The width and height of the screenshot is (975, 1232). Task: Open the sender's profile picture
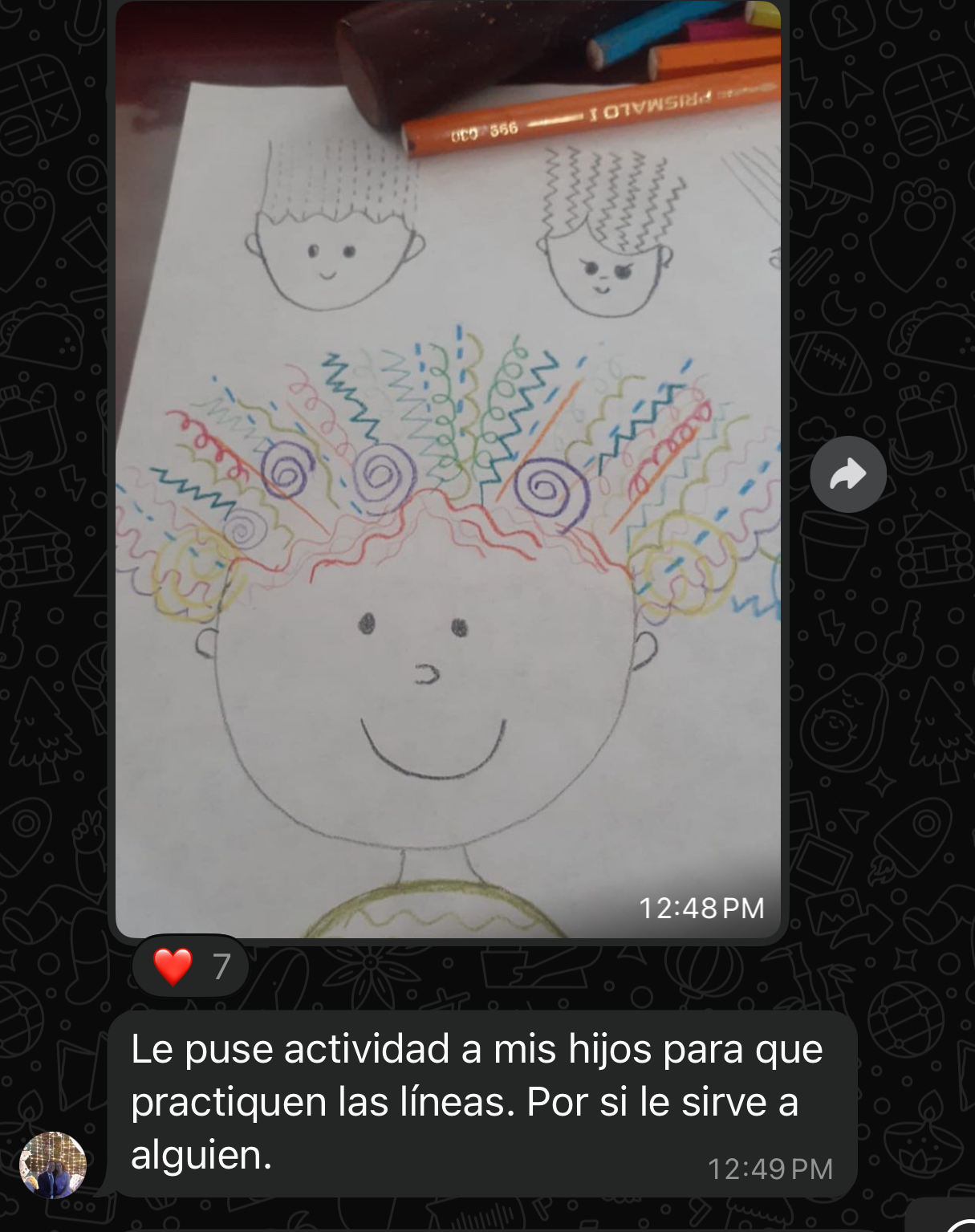(x=53, y=1165)
